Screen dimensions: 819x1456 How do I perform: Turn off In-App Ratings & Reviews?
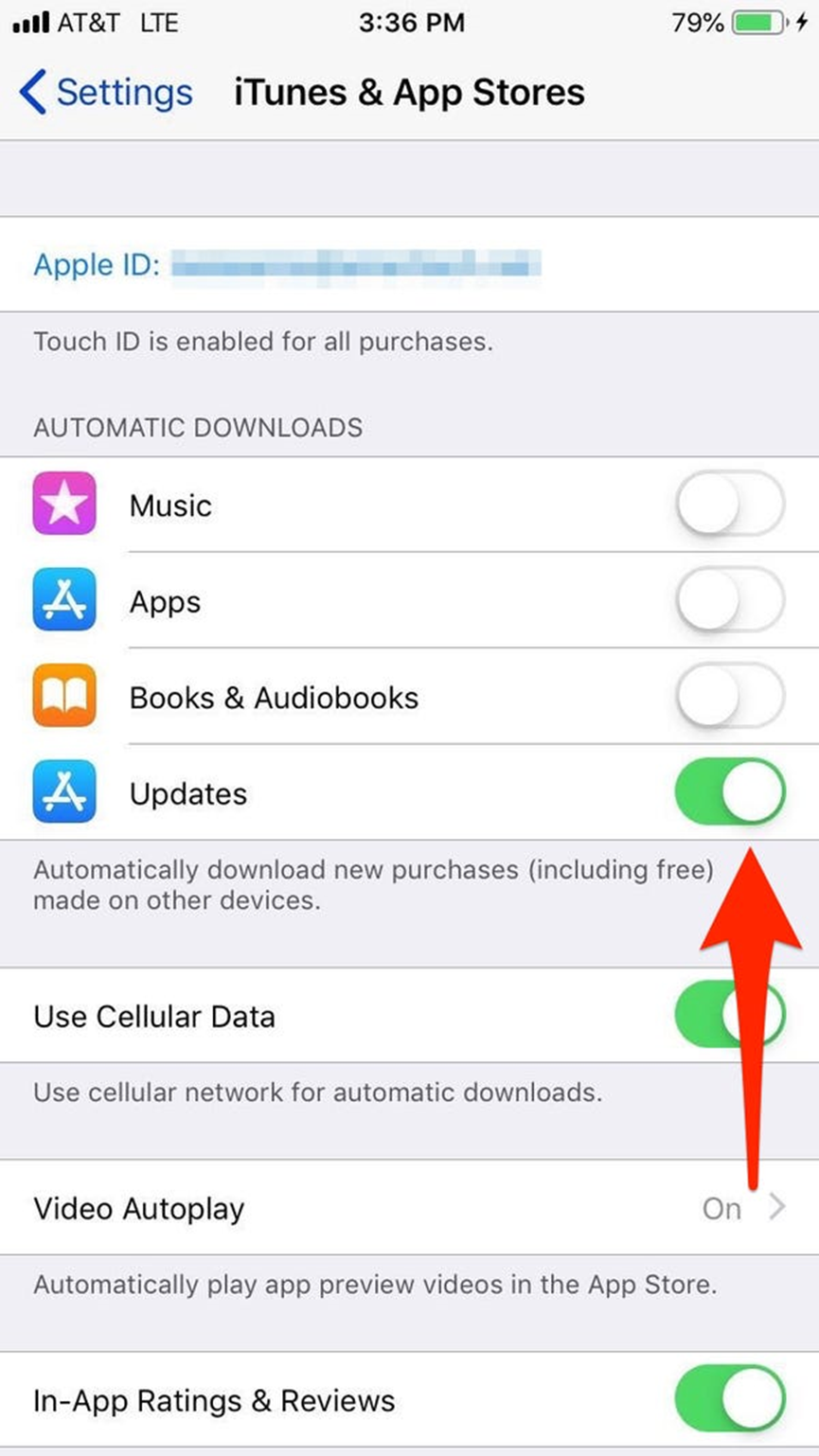729,1399
